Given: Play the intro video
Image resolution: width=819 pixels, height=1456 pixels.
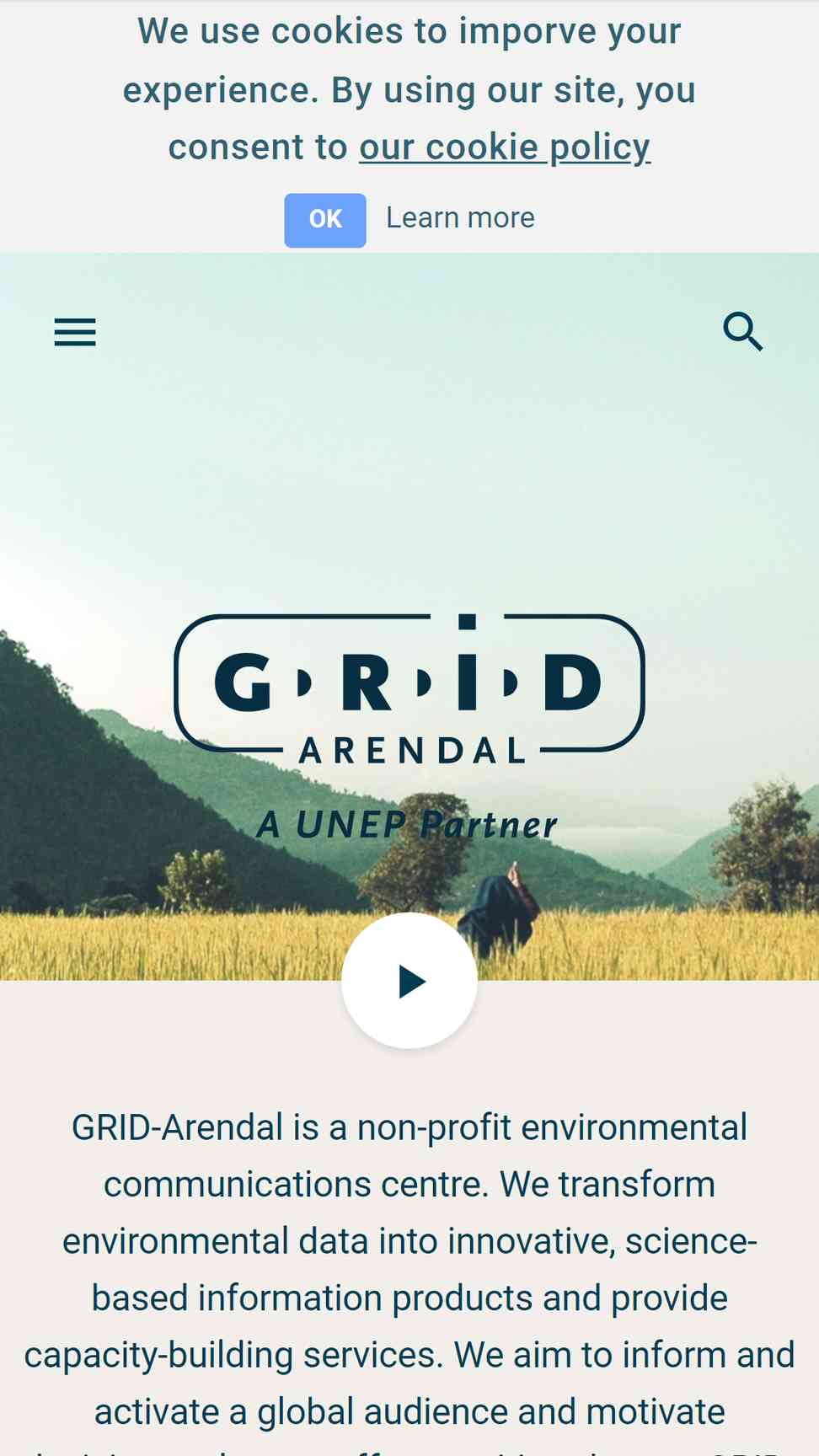Looking at the screenshot, I should [x=409, y=981].
